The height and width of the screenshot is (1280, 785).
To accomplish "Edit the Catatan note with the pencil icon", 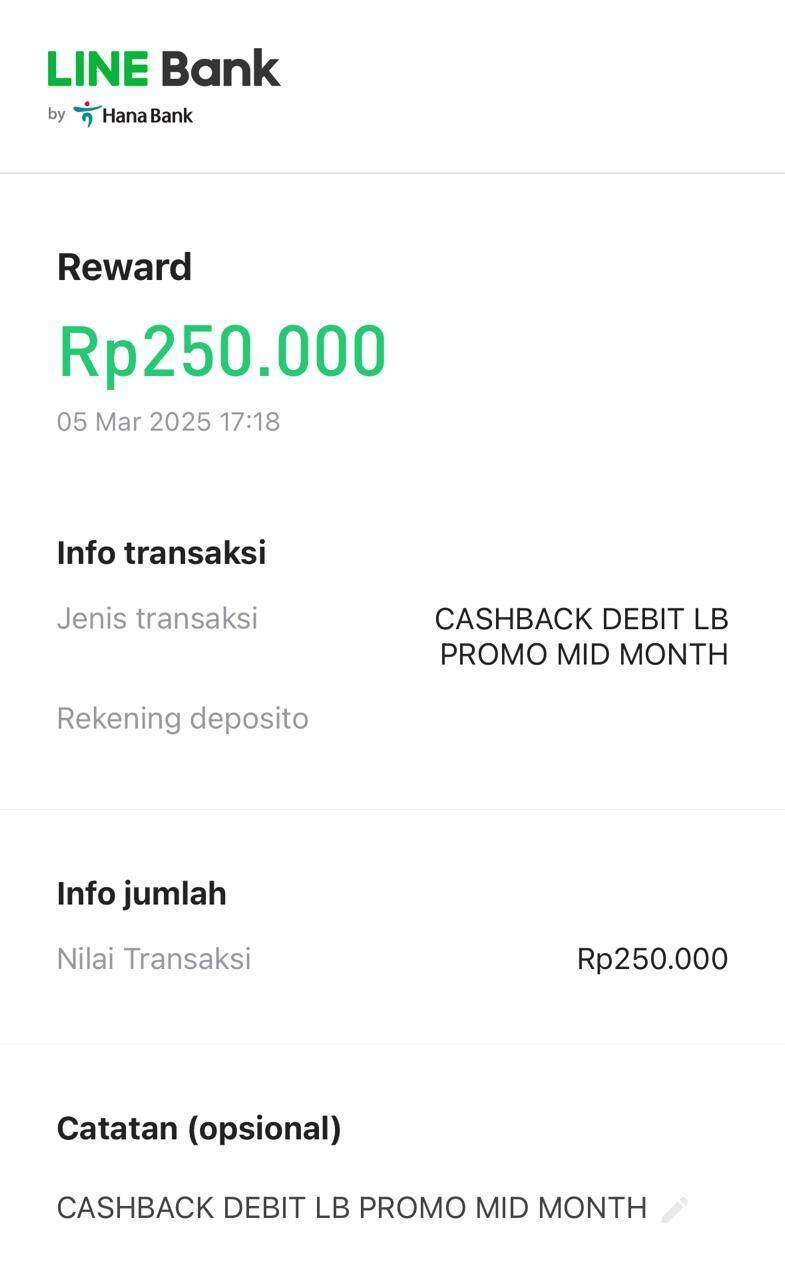I will pos(675,1209).
